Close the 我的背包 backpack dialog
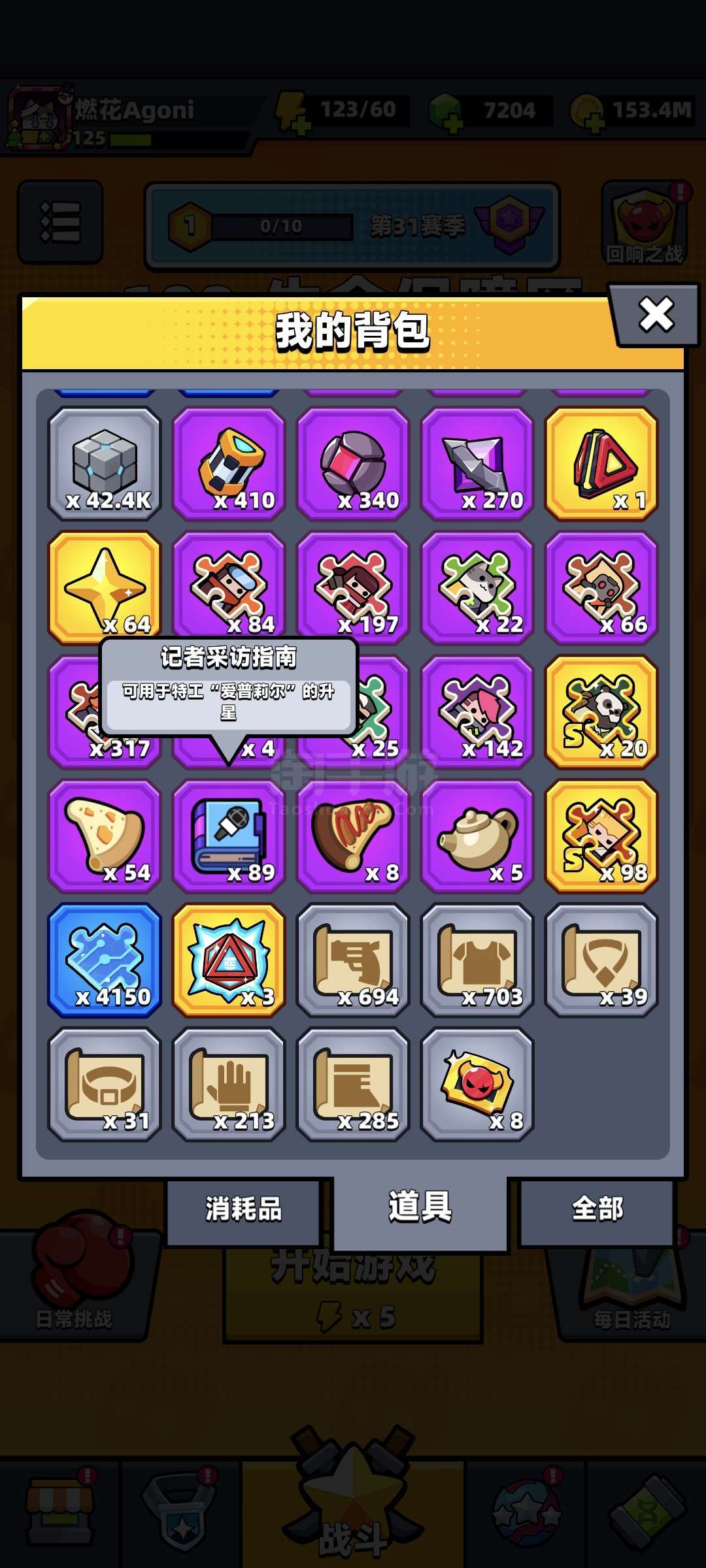 pos(656,315)
